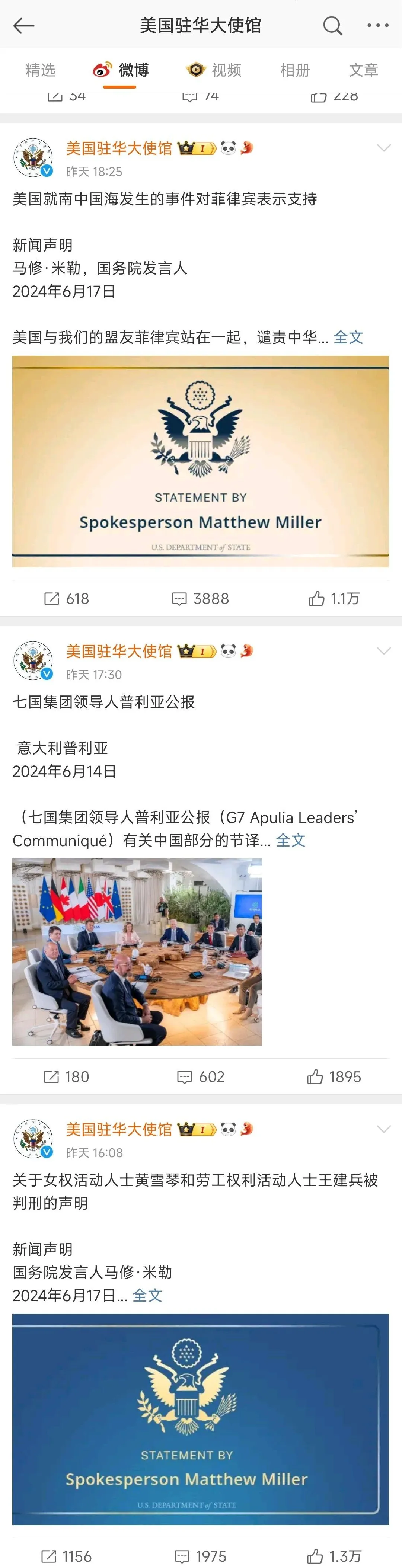Image resolution: width=402 pixels, height=1568 pixels.
Task: Repost the 16:08 post with 1156 shares
Action: pos(66,1556)
